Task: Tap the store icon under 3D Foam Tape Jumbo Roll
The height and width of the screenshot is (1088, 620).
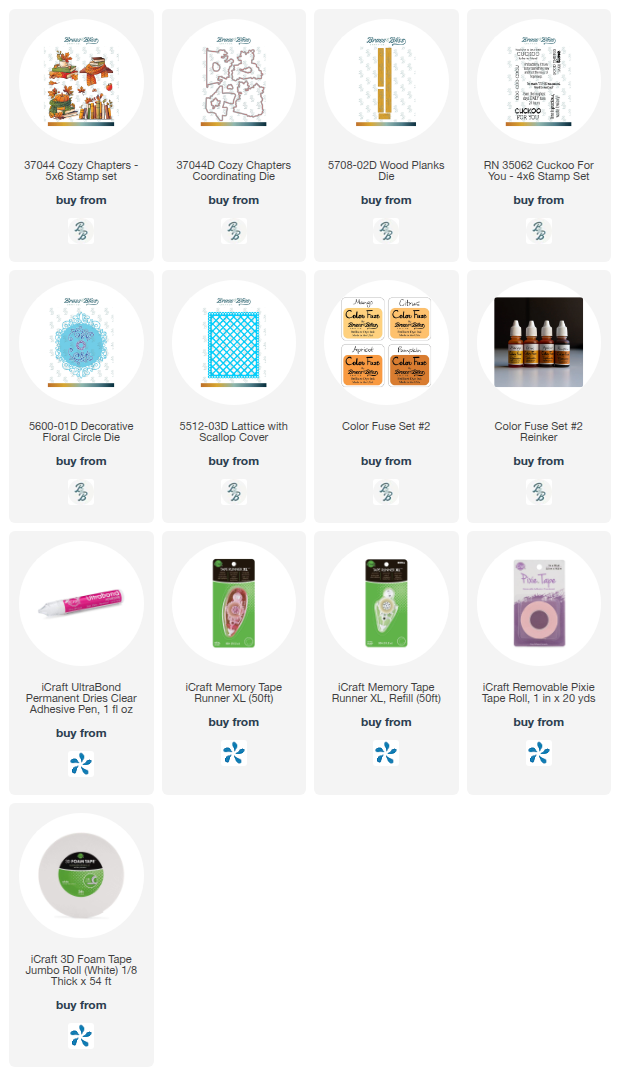Action: click(81, 1036)
